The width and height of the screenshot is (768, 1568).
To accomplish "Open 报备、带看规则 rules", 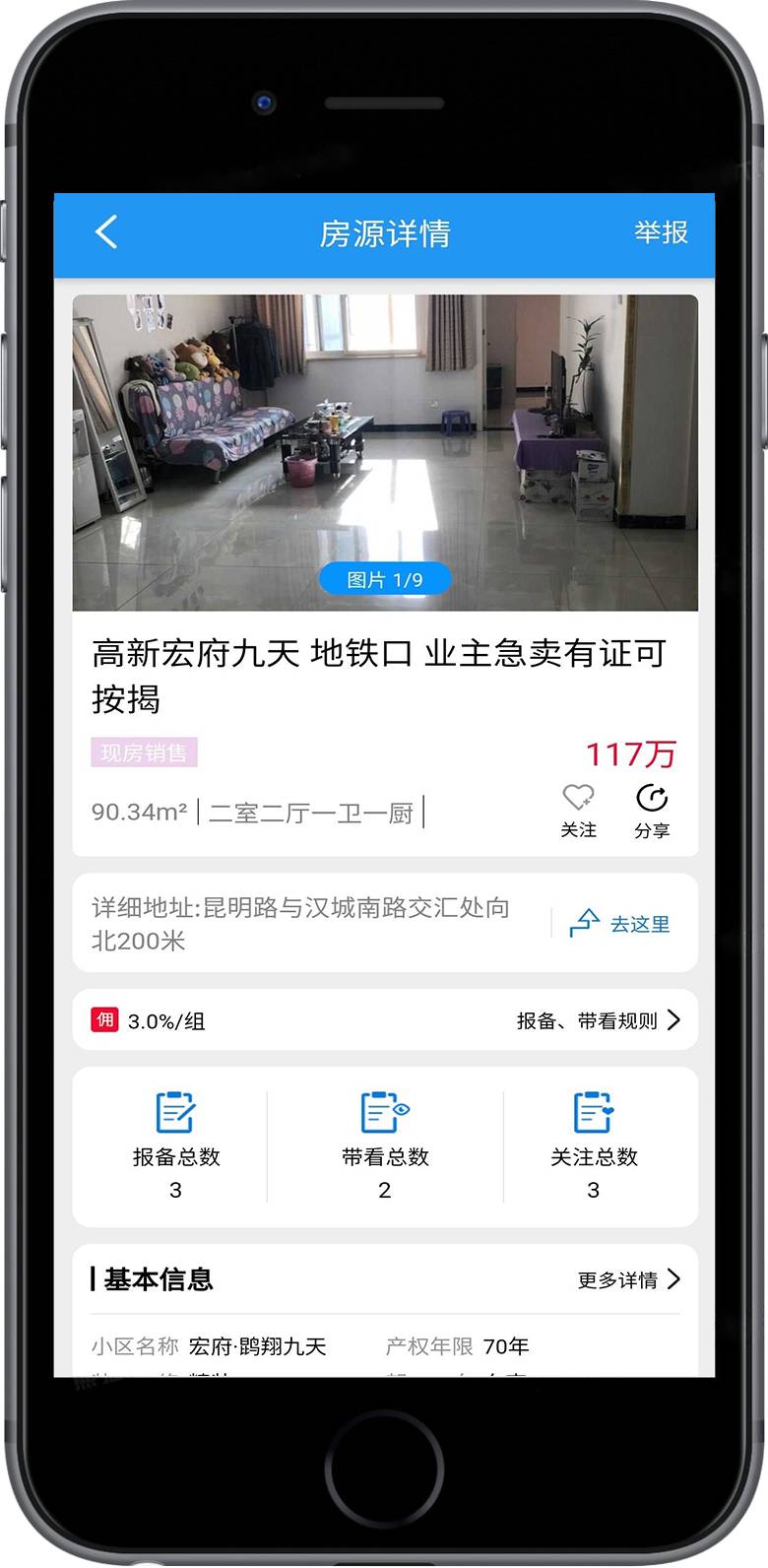I will (599, 1020).
